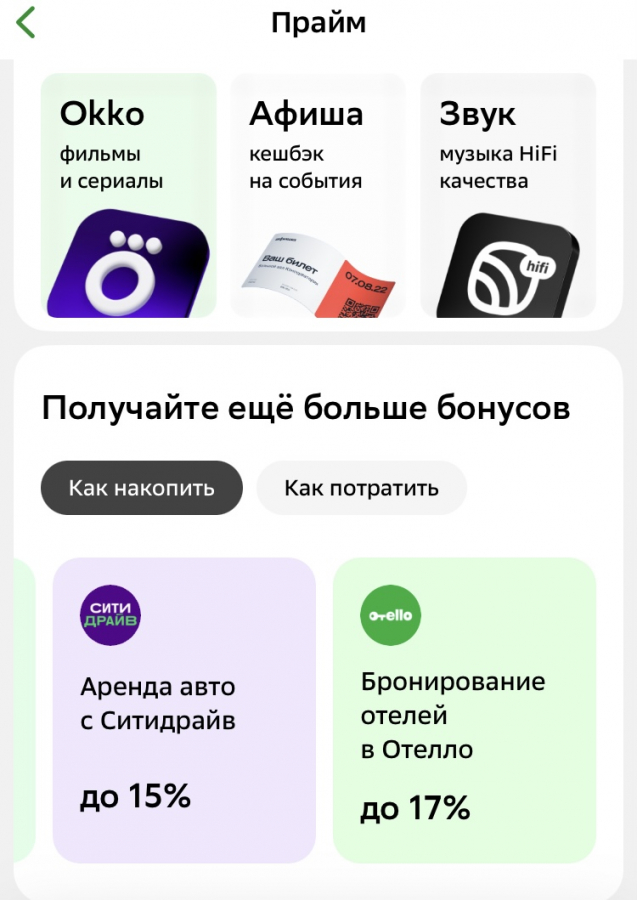Select the Как накопить chip
This screenshot has height=900, width=637.
(x=141, y=488)
